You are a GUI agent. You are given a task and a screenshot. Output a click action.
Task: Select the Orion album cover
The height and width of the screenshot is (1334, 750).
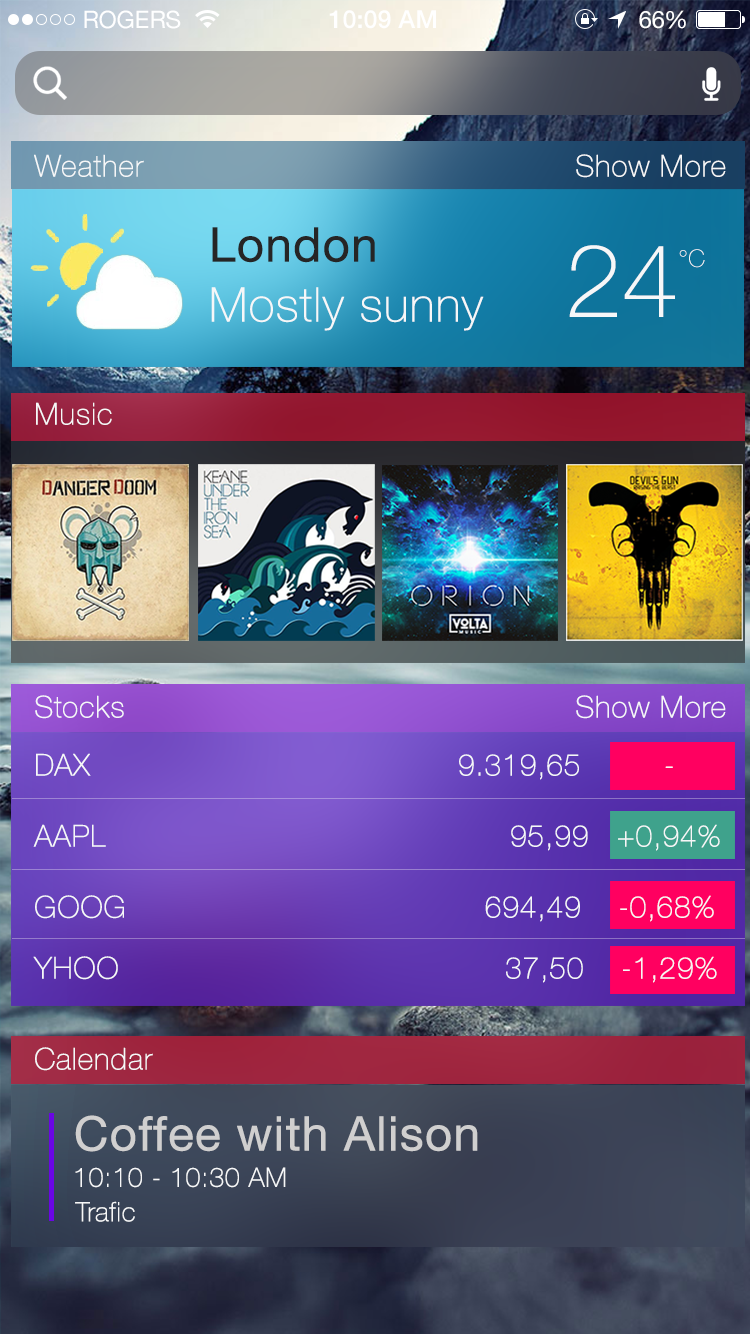pos(470,552)
